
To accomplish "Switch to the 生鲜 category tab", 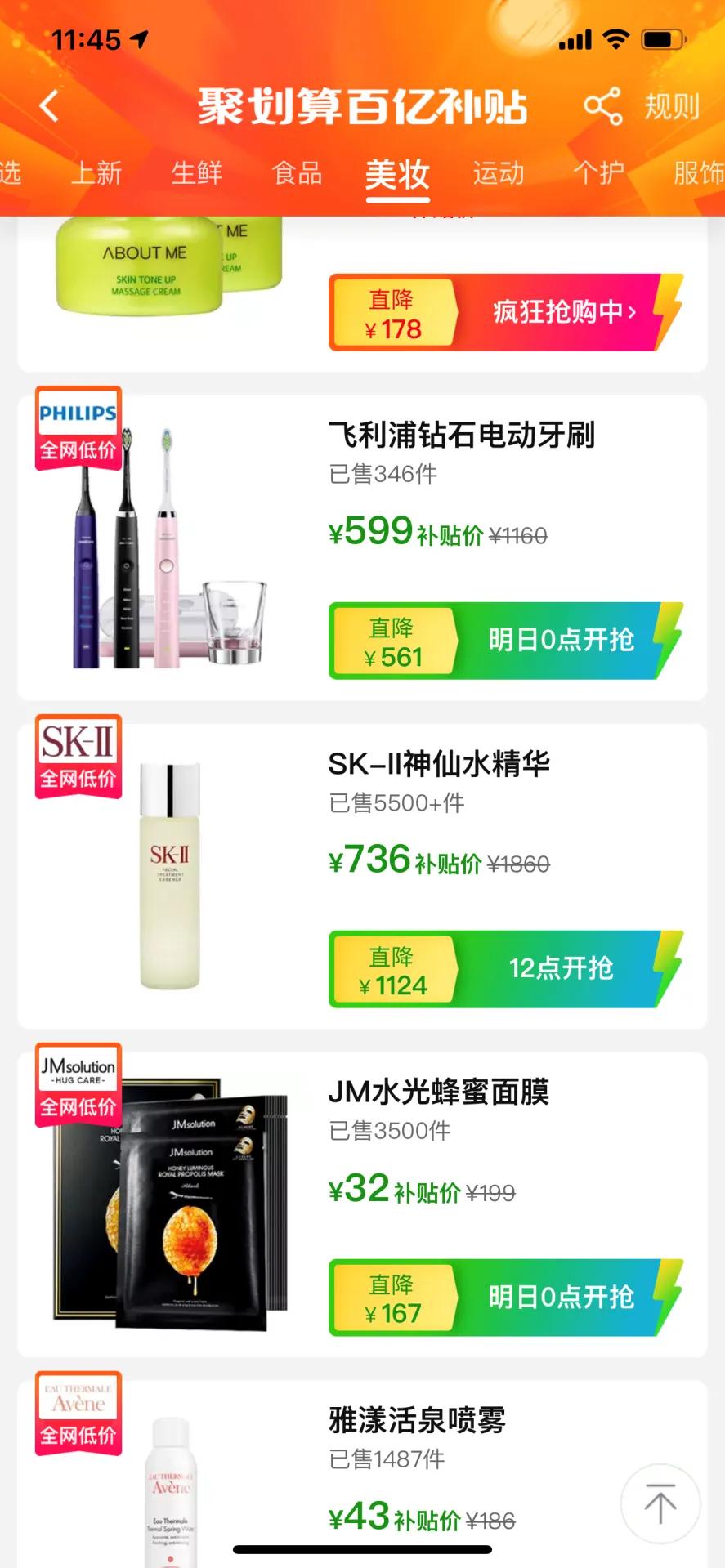I will click(196, 173).
